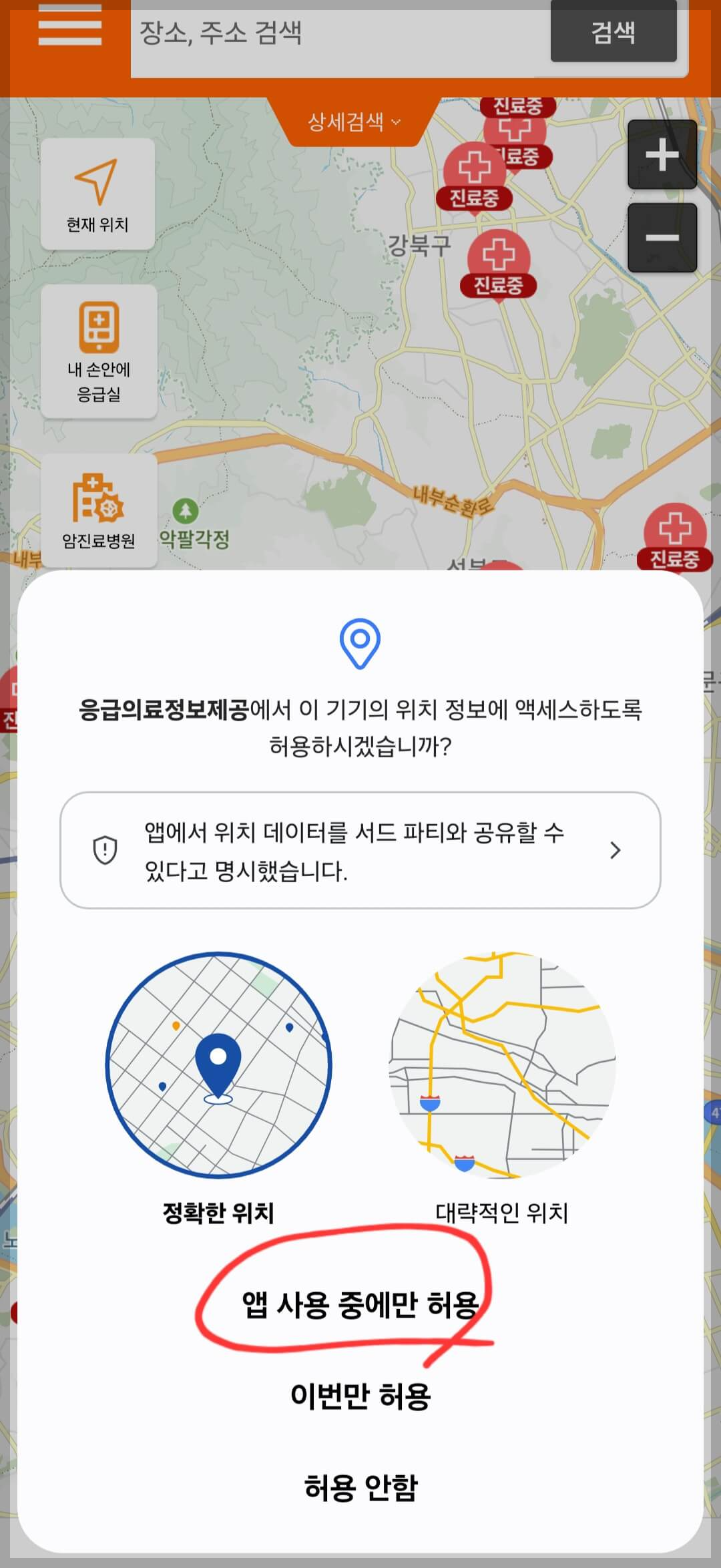Open the hamburger menu

[70, 27]
